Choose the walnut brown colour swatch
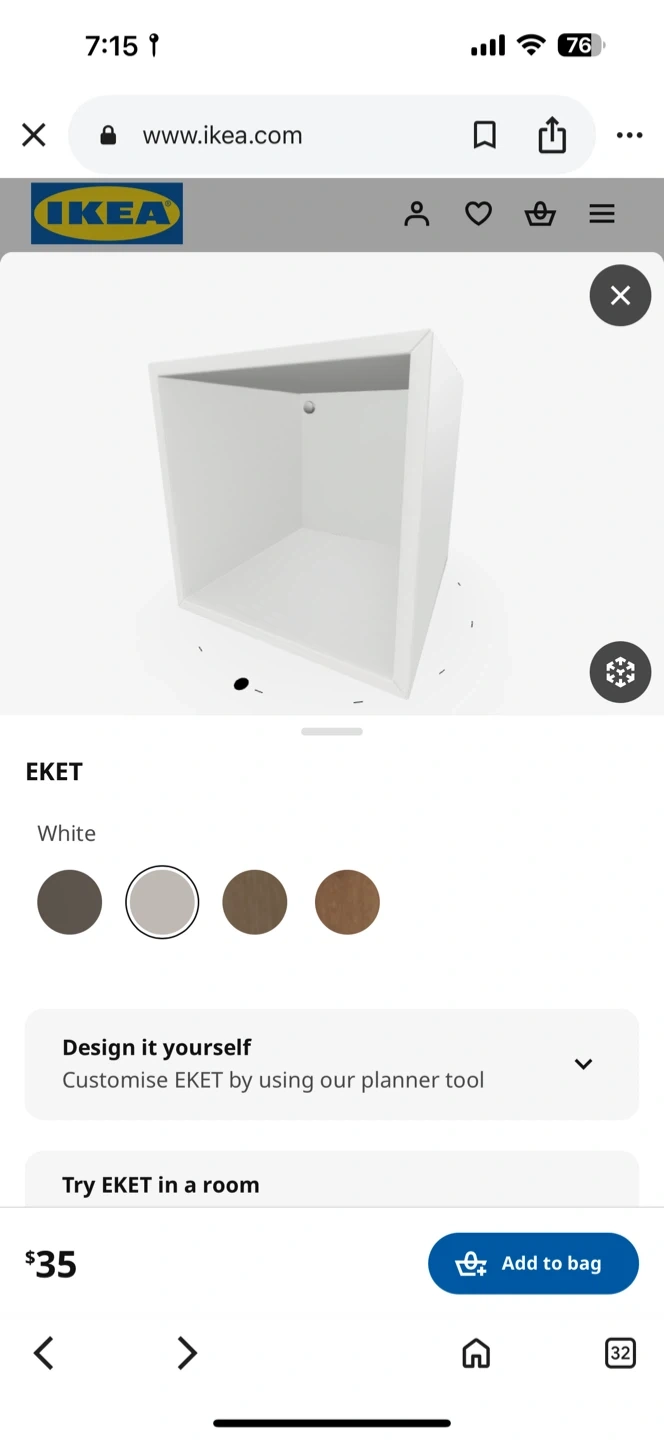 pyautogui.click(x=255, y=902)
